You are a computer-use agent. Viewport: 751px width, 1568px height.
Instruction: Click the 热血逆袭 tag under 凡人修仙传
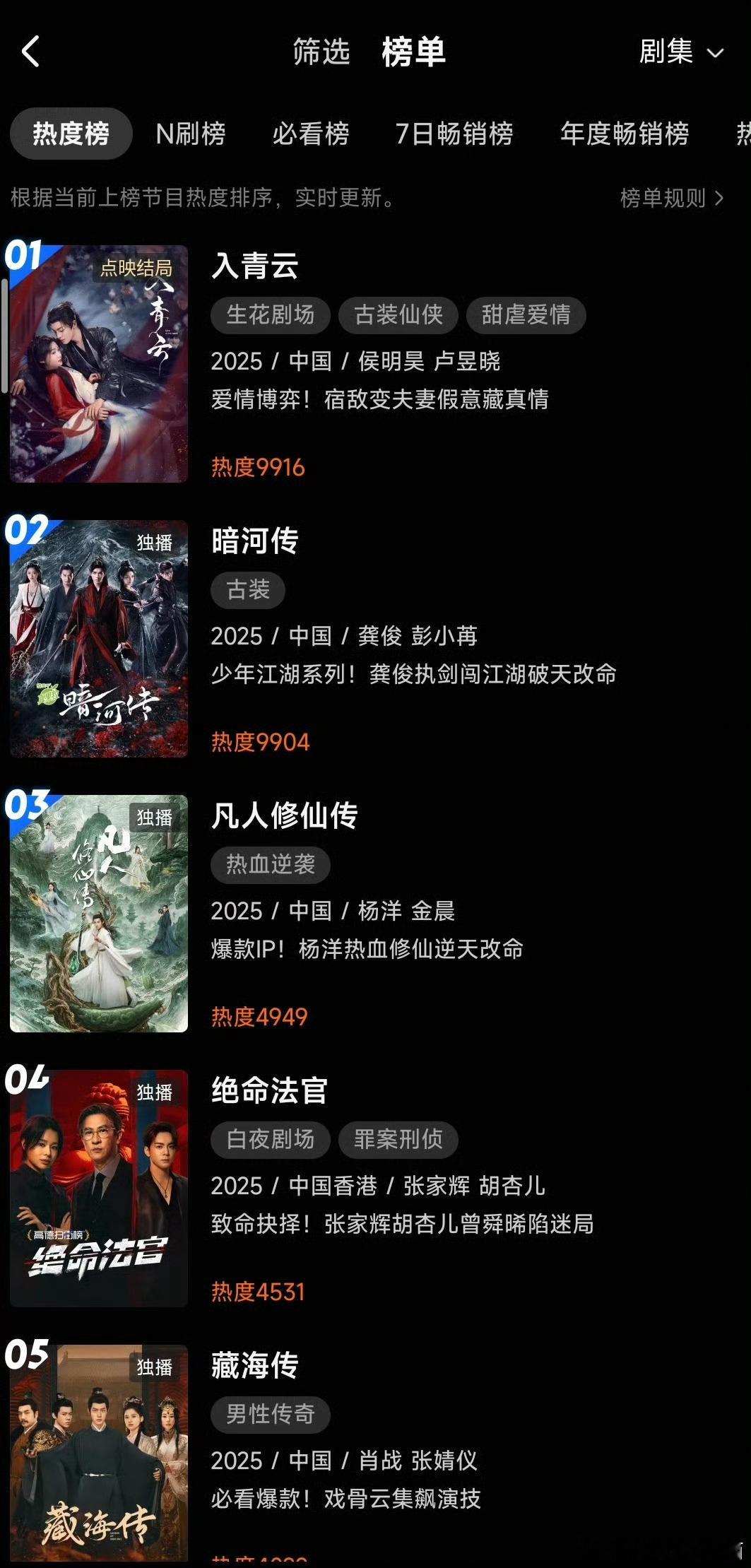pos(271,865)
